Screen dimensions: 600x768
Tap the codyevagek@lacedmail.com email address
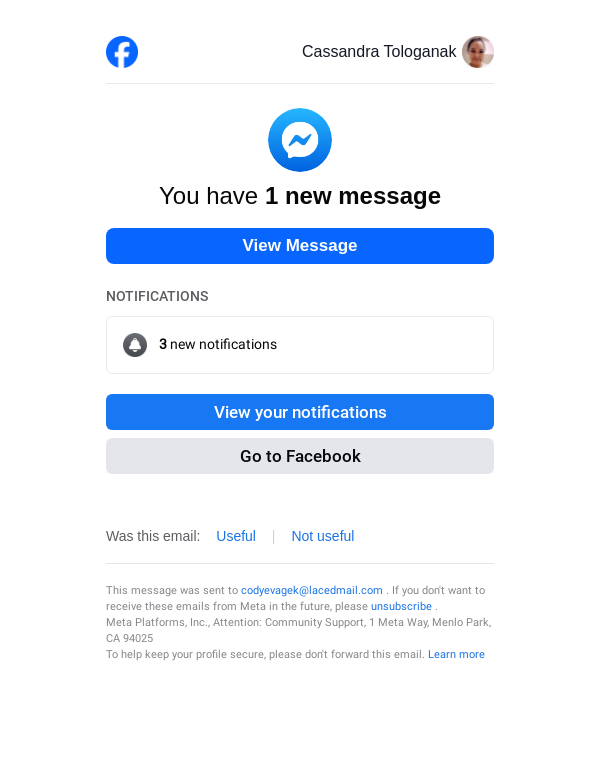(x=312, y=590)
